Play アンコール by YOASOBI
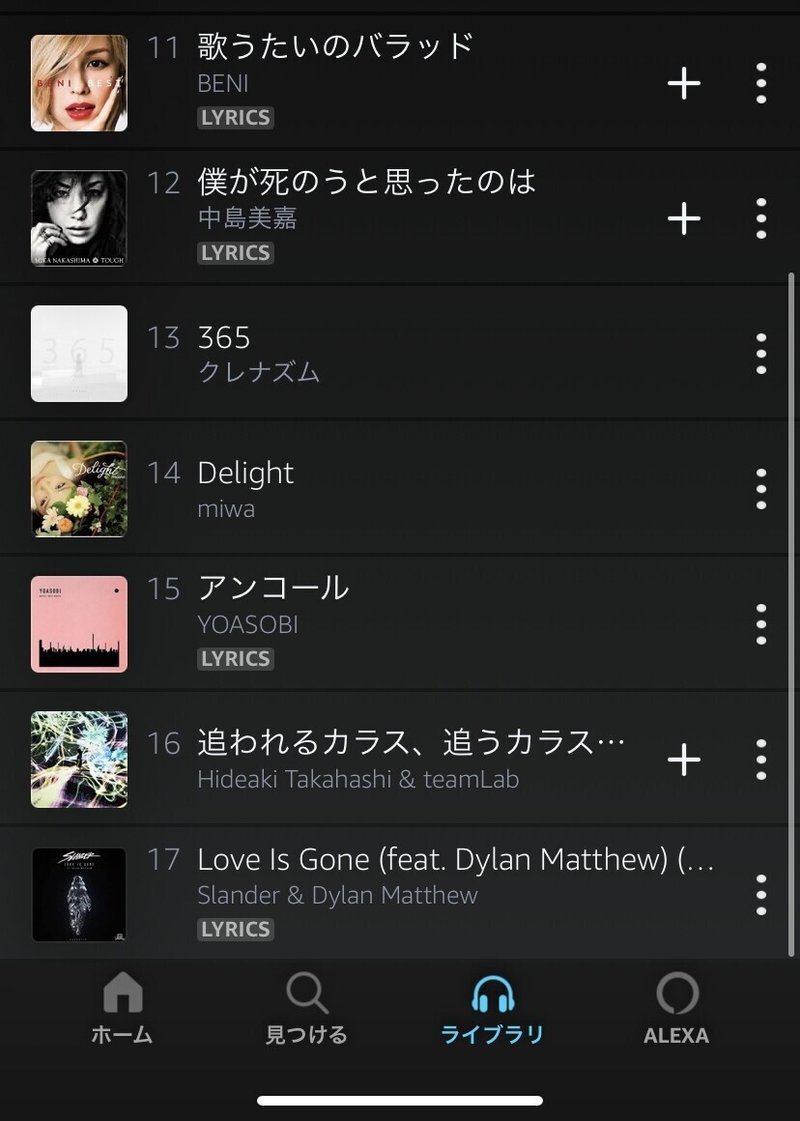 click(273, 588)
